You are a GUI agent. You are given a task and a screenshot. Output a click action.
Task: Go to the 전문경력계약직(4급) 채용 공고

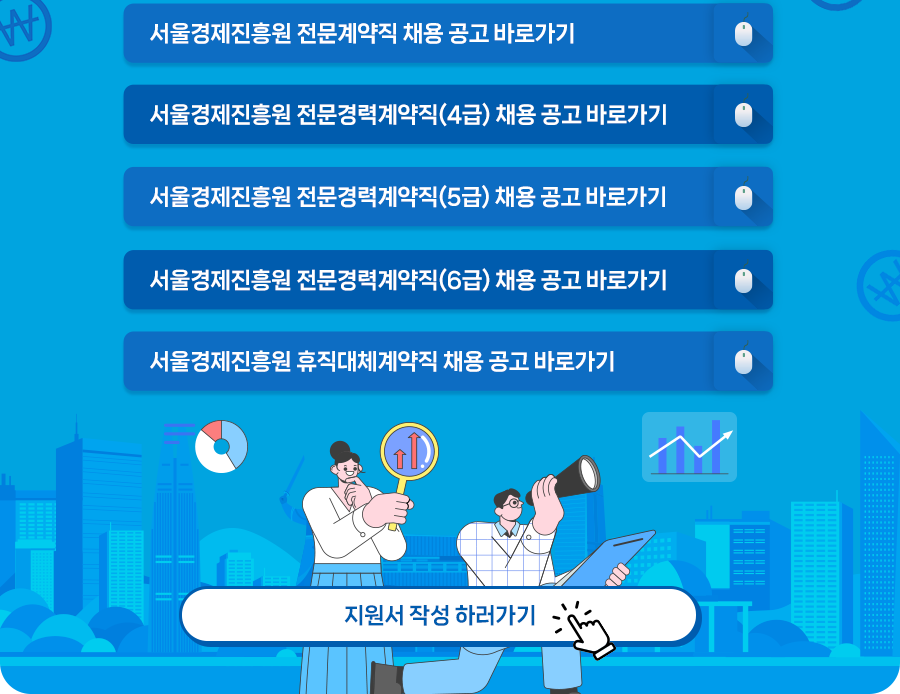[448, 115]
